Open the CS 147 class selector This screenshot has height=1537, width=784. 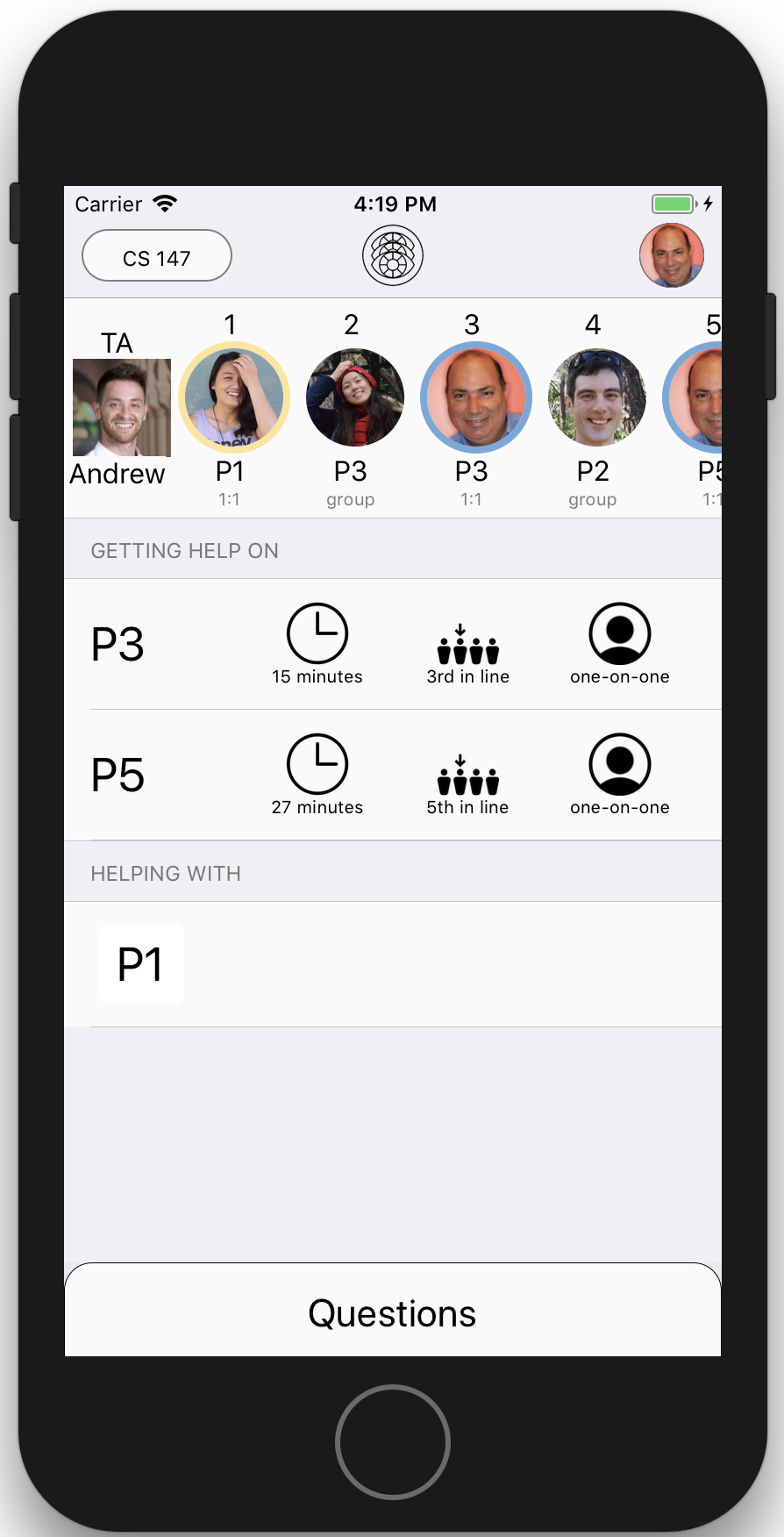tap(157, 256)
